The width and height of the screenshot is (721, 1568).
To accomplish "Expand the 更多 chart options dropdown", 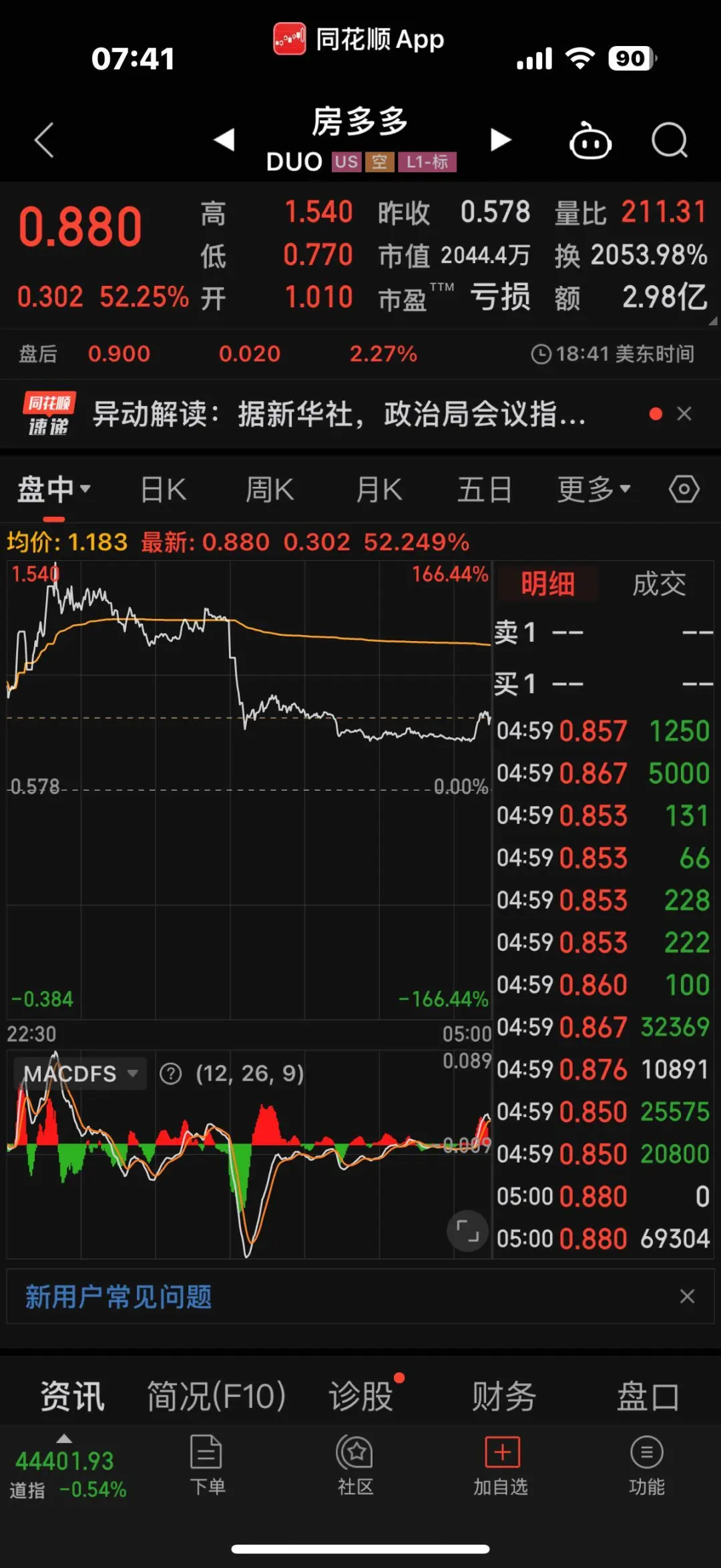I will 593,489.
